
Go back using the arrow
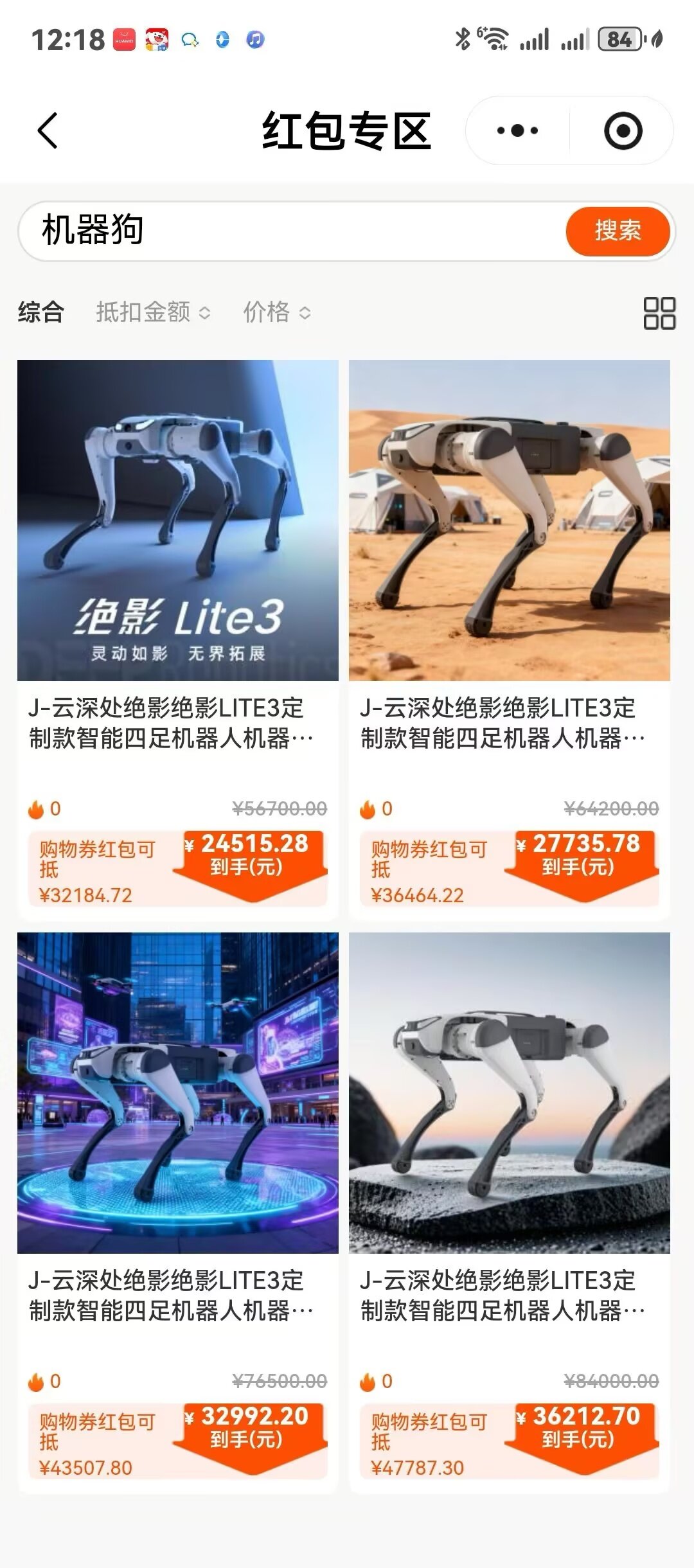click(x=48, y=130)
